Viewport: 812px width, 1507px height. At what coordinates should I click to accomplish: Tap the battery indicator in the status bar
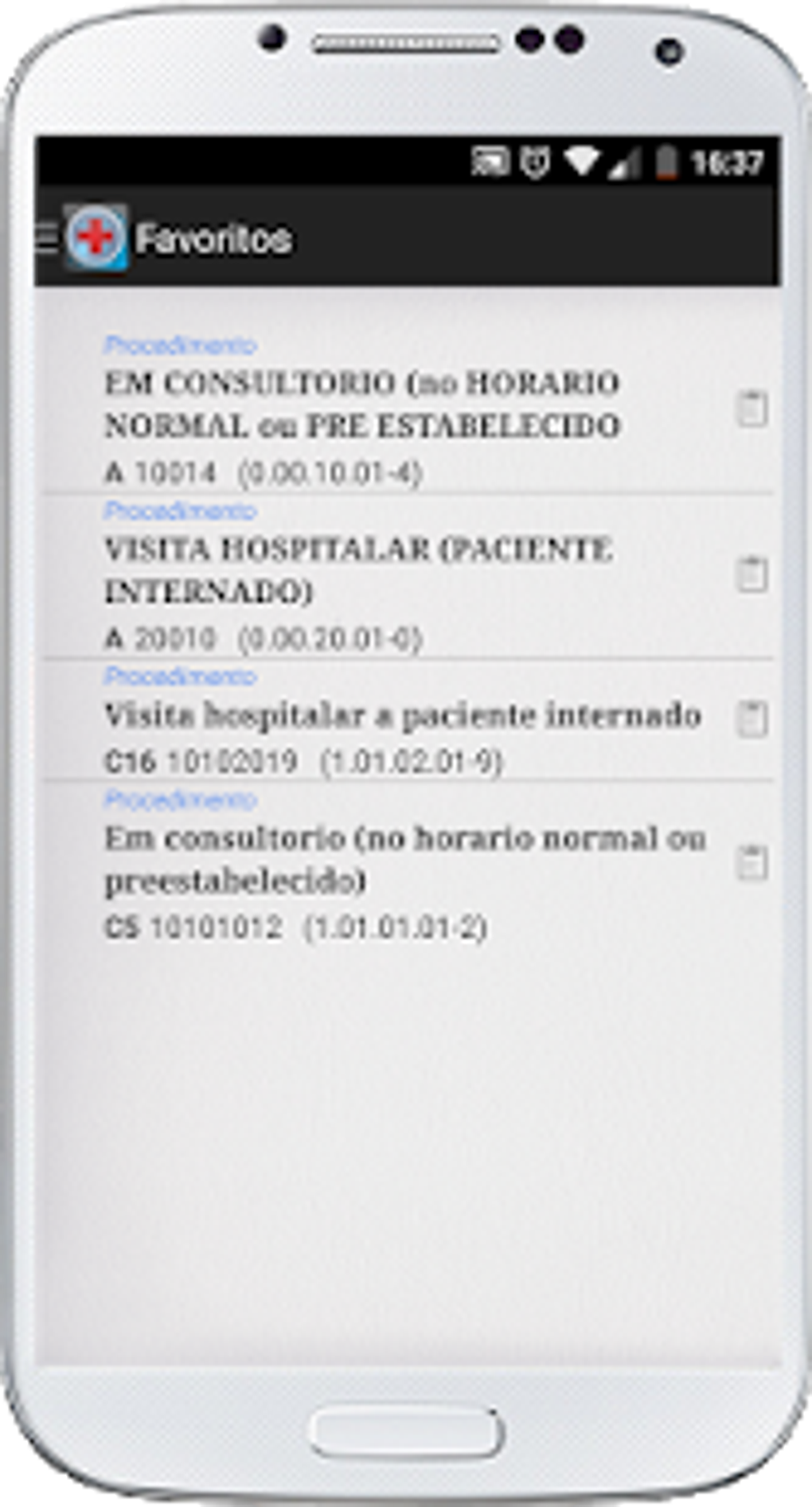point(669,161)
